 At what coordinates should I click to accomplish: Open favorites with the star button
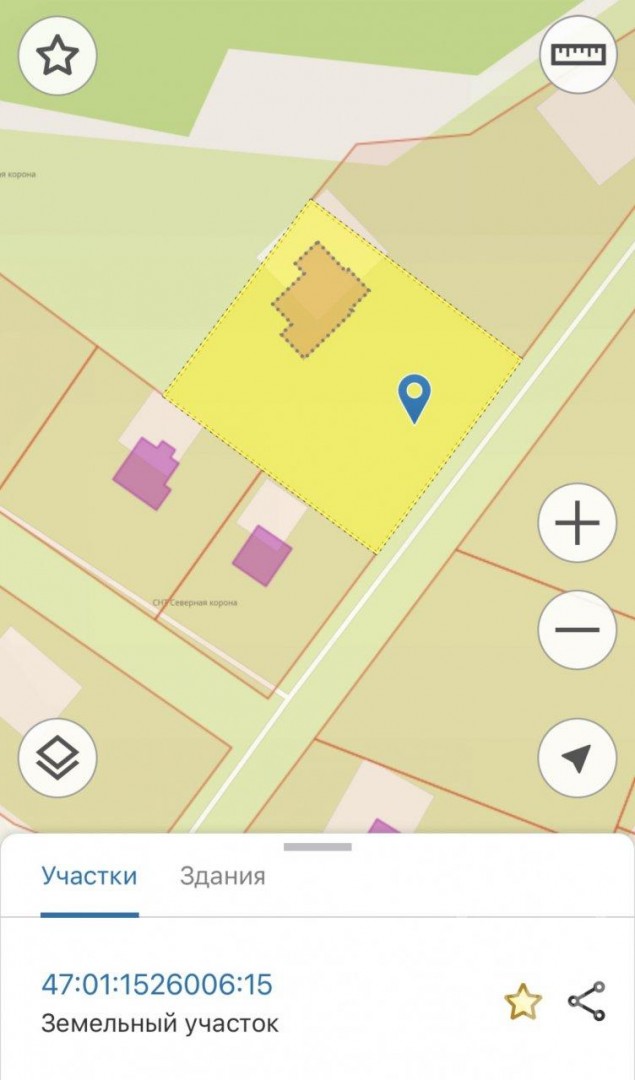coord(57,56)
